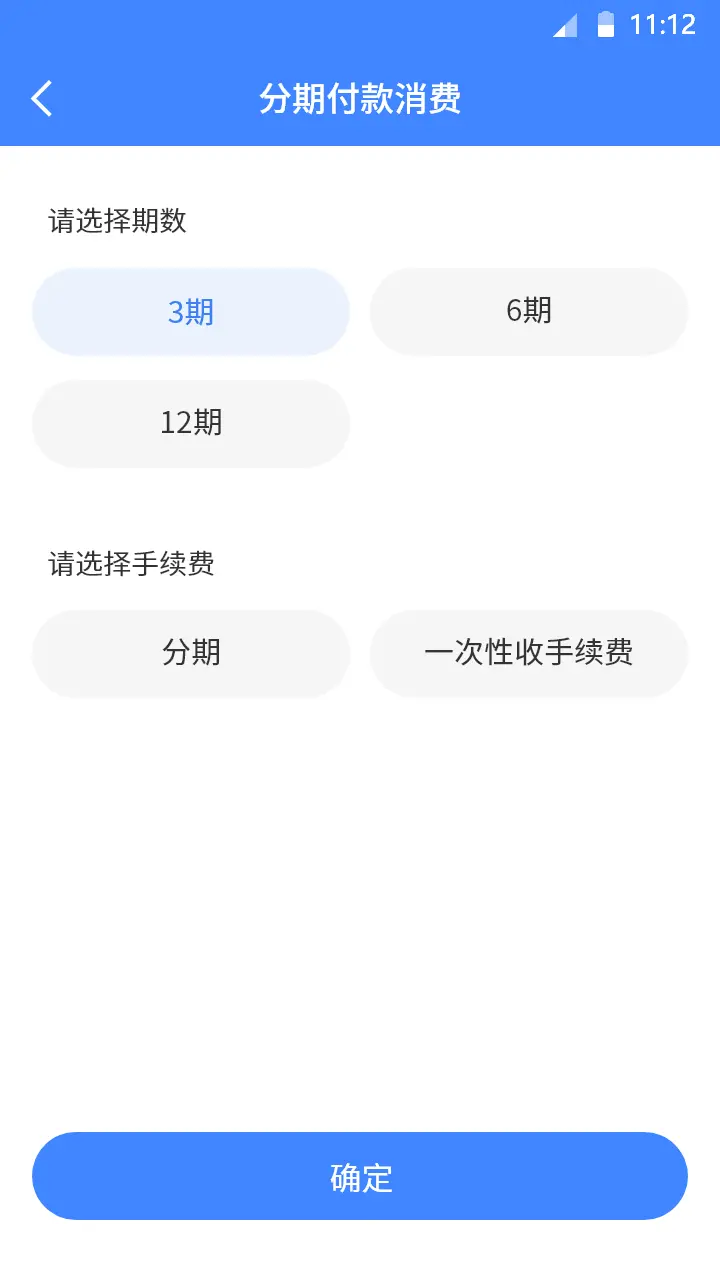Select the 3期 installment option
Image resolution: width=720 pixels, height=1280 pixels.
point(191,312)
